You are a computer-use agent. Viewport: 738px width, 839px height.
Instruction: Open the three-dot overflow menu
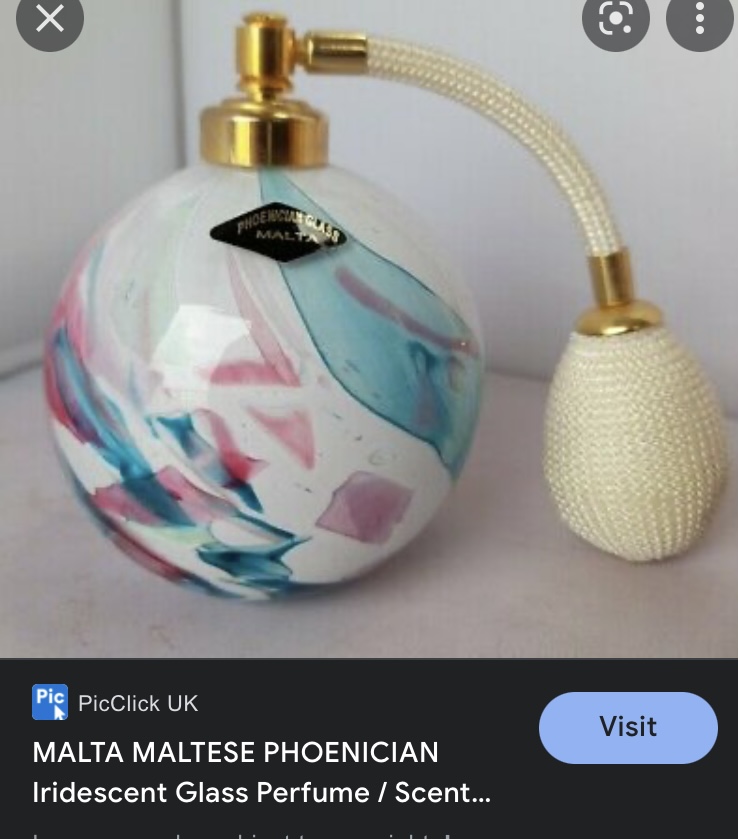click(699, 19)
